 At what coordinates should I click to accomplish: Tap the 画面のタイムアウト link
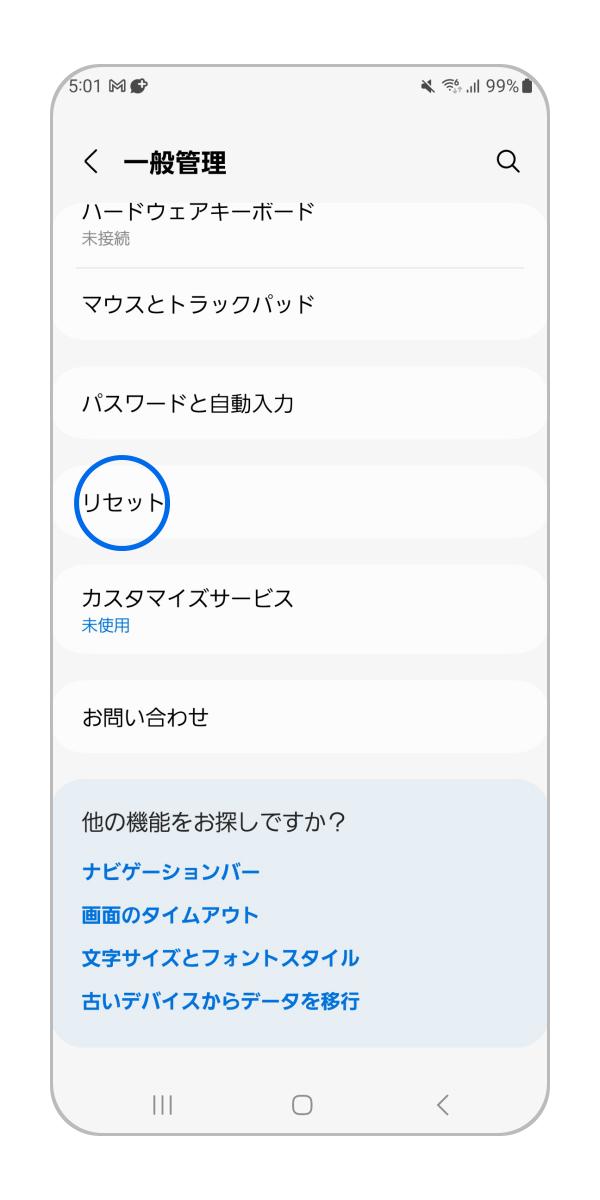coord(170,915)
